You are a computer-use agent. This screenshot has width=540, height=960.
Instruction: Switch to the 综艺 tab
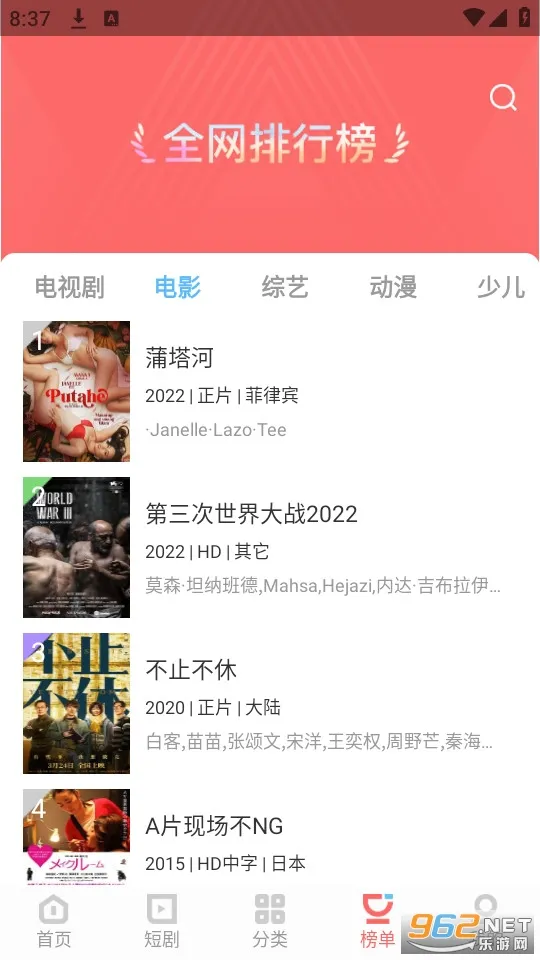coord(285,287)
